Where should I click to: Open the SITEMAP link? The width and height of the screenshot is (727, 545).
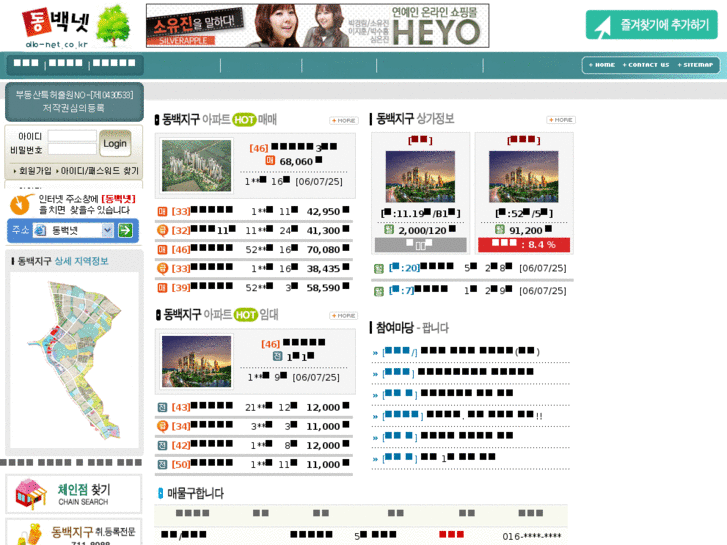[x=695, y=65]
